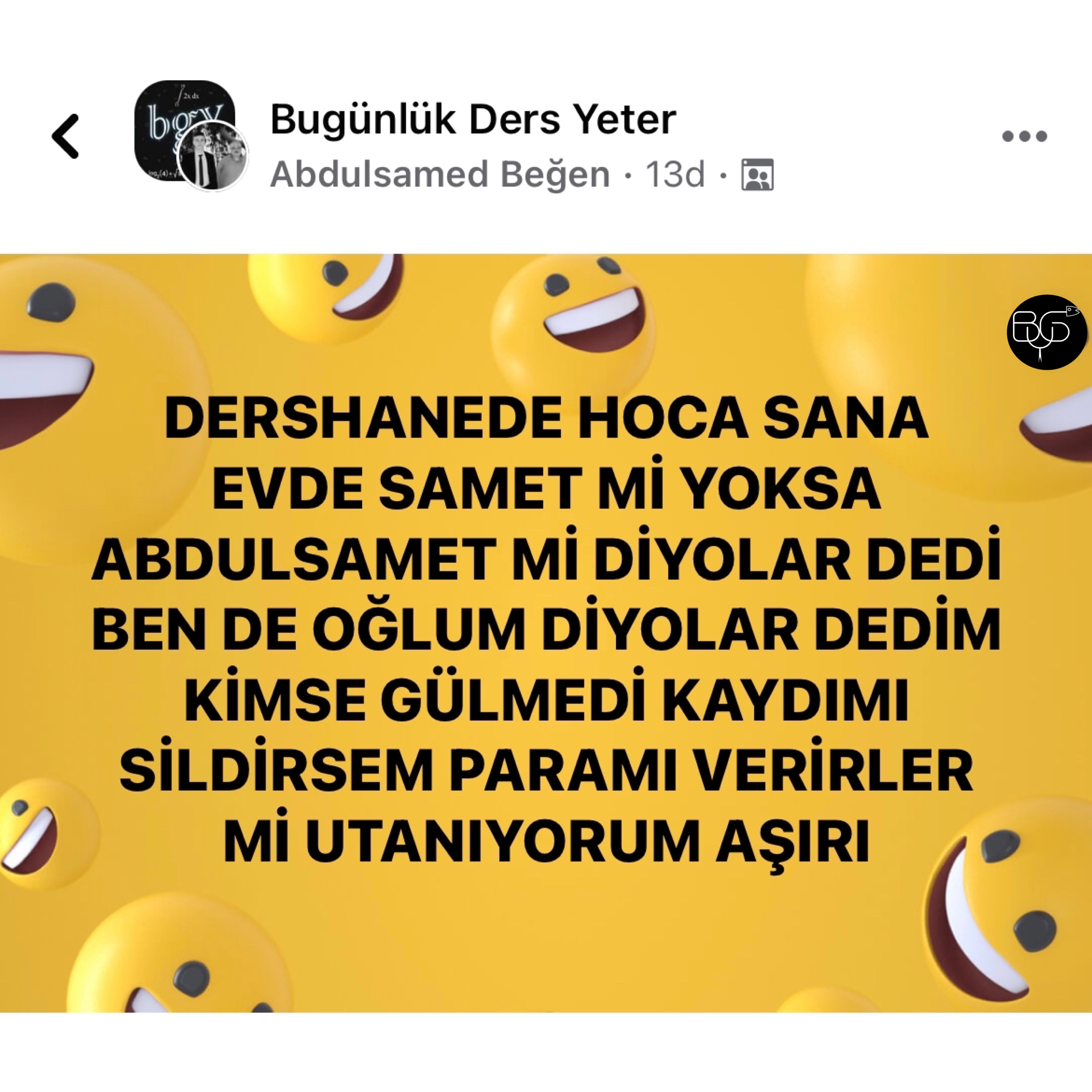Image resolution: width=1092 pixels, height=1092 pixels.
Task: Open the yellow emoji post image
Action: (x=546, y=633)
